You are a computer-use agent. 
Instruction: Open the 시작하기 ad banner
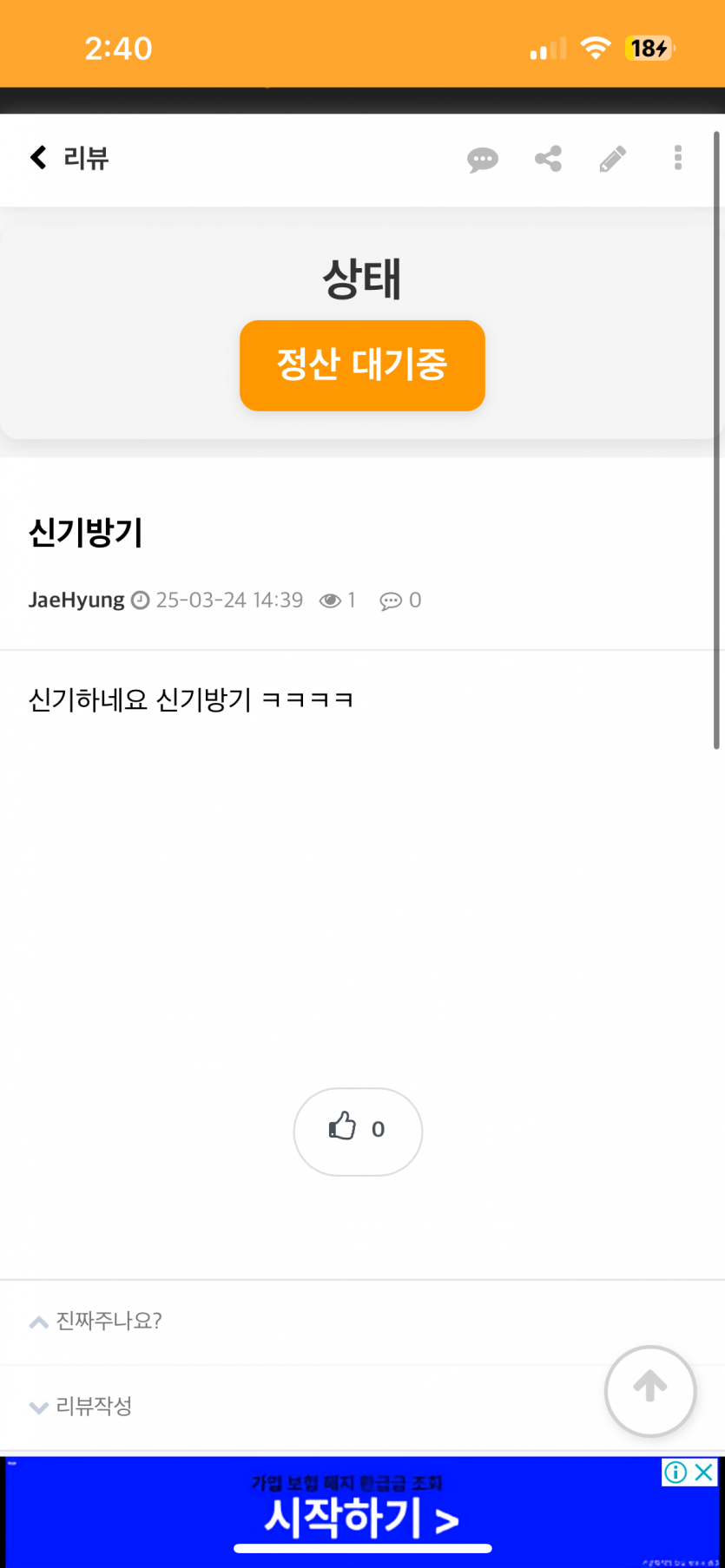point(362,1512)
